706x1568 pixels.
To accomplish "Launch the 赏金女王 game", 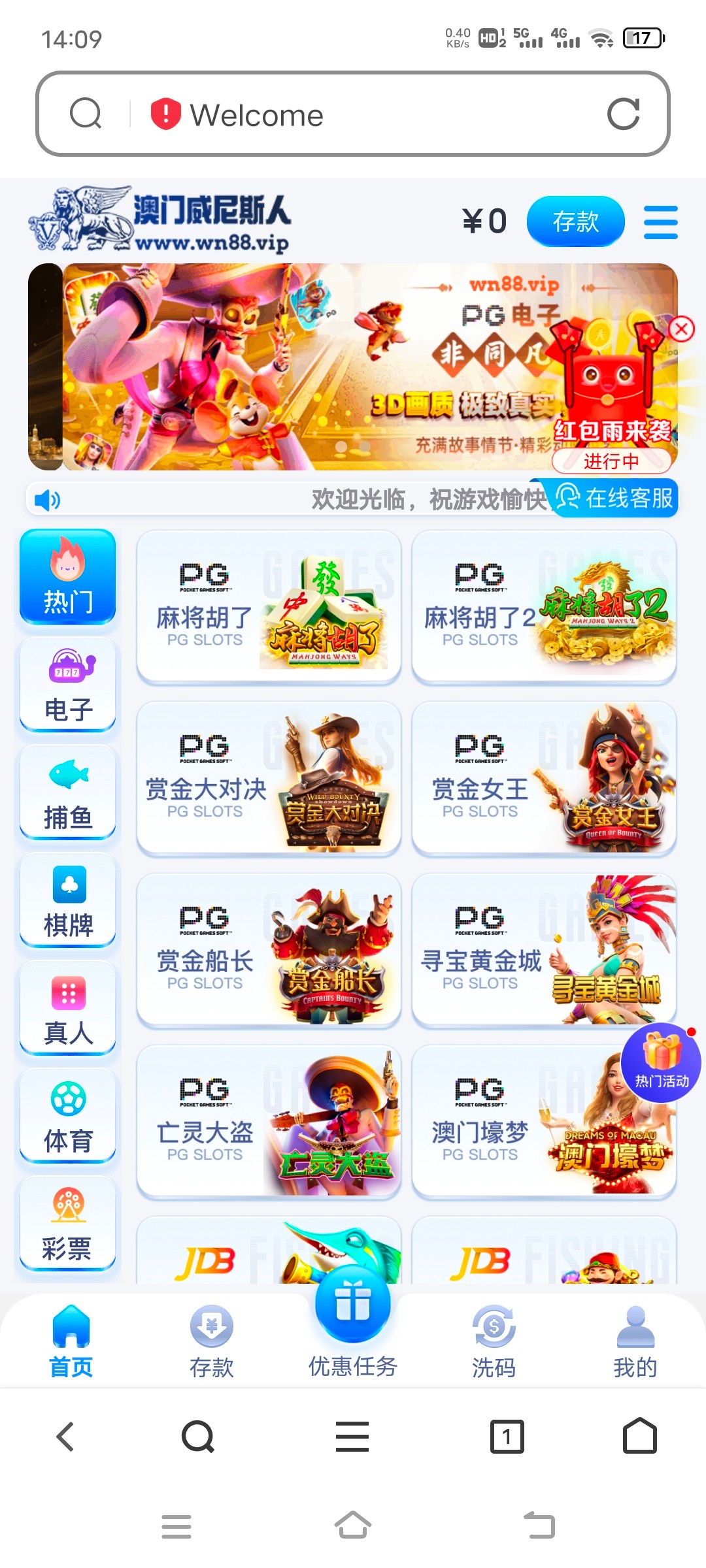I will tap(544, 777).
